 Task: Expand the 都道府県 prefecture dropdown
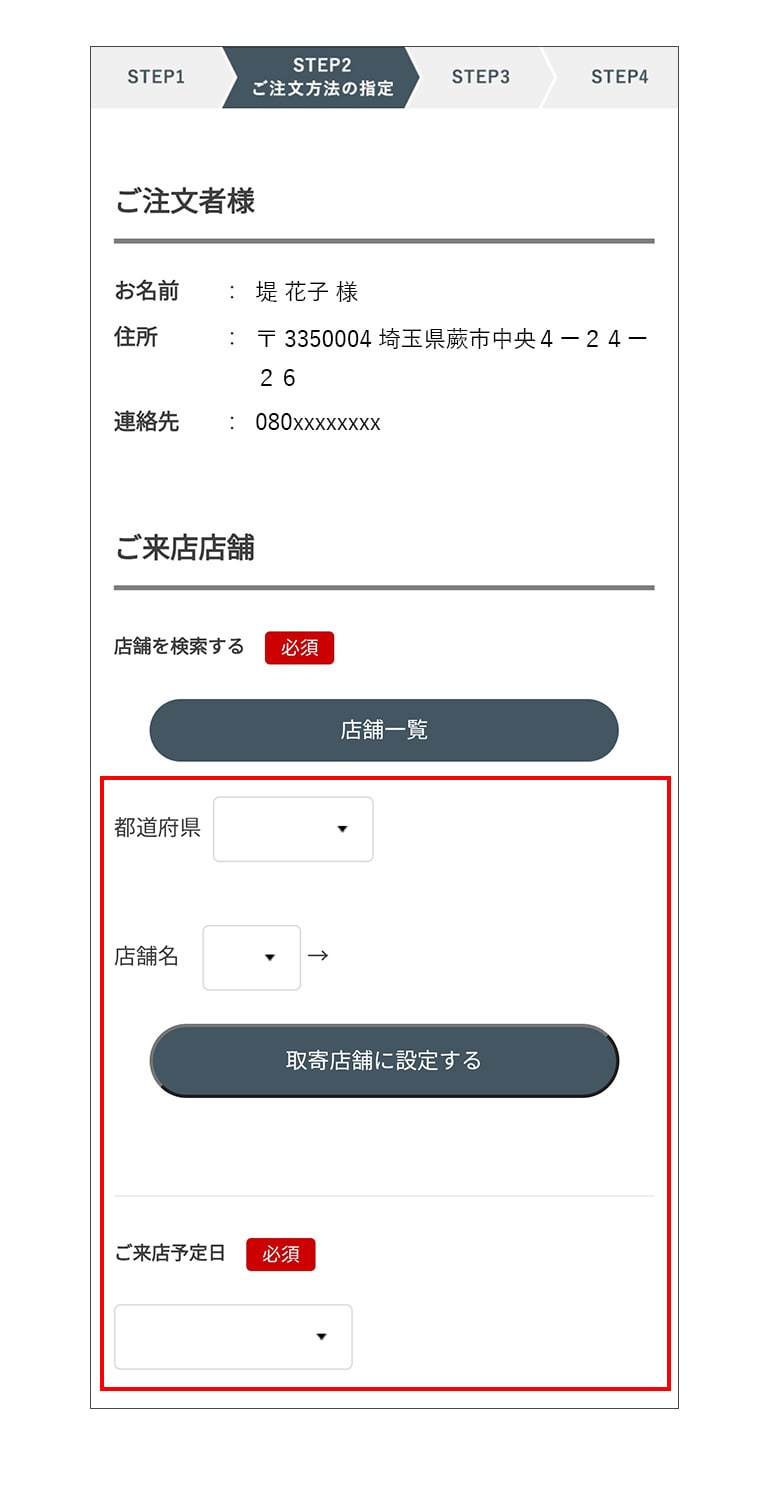coord(293,829)
